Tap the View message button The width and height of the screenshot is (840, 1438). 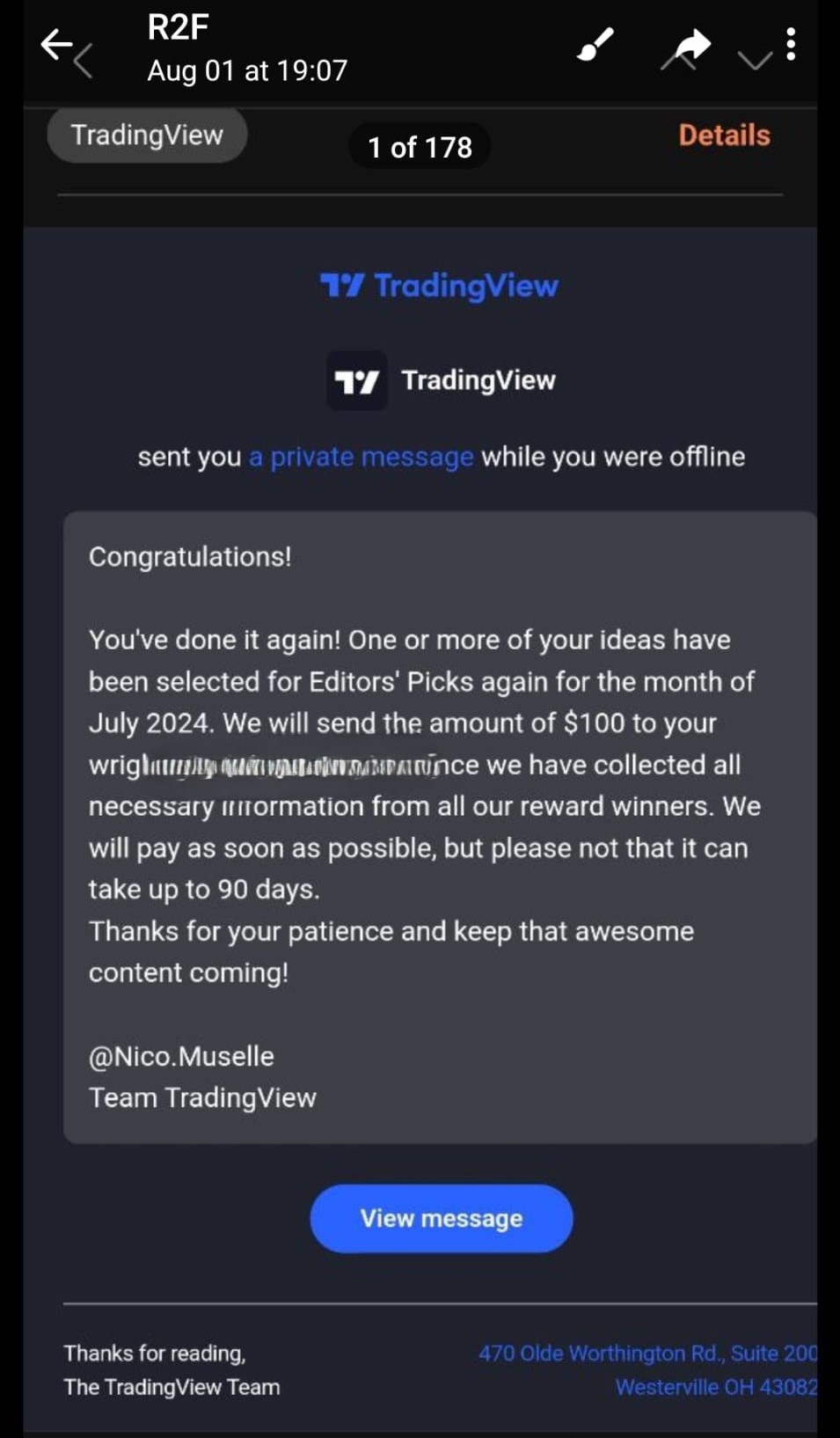(x=441, y=1218)
